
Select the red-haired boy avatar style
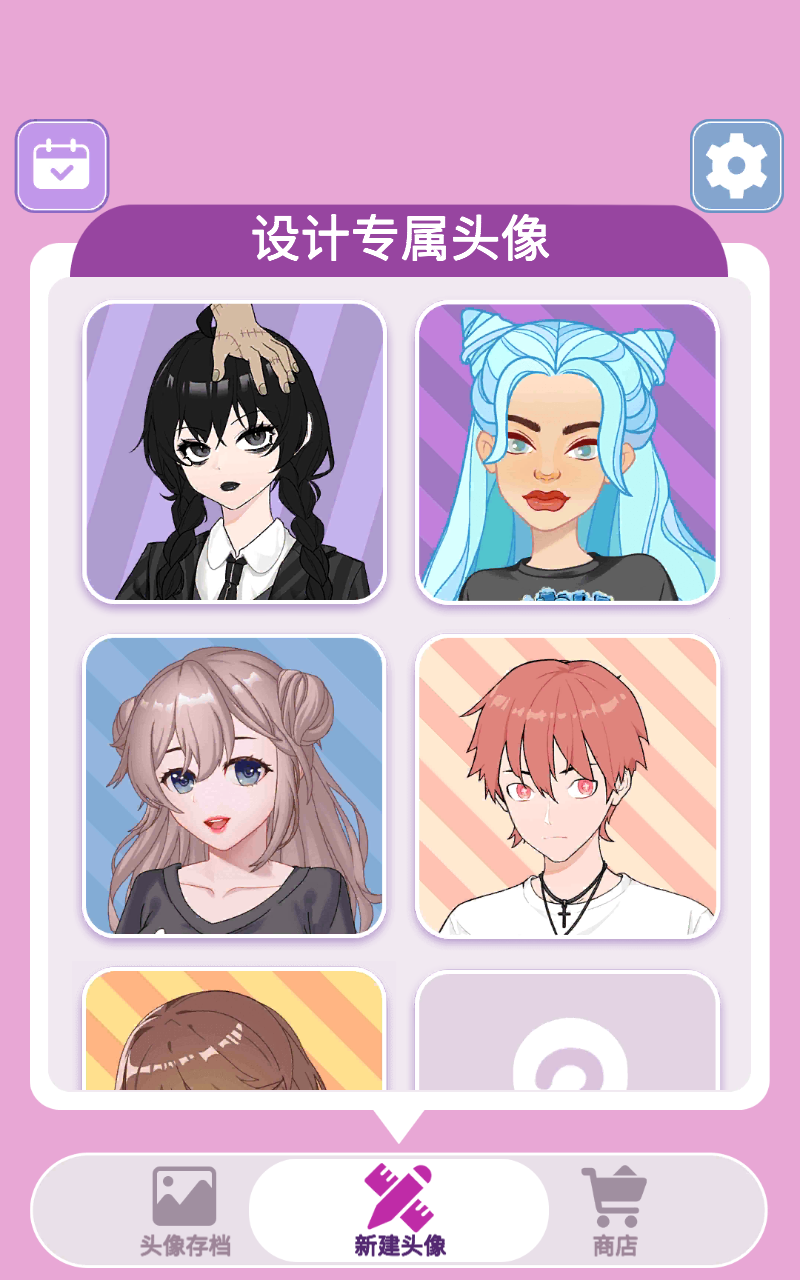(x=567, y=786)
